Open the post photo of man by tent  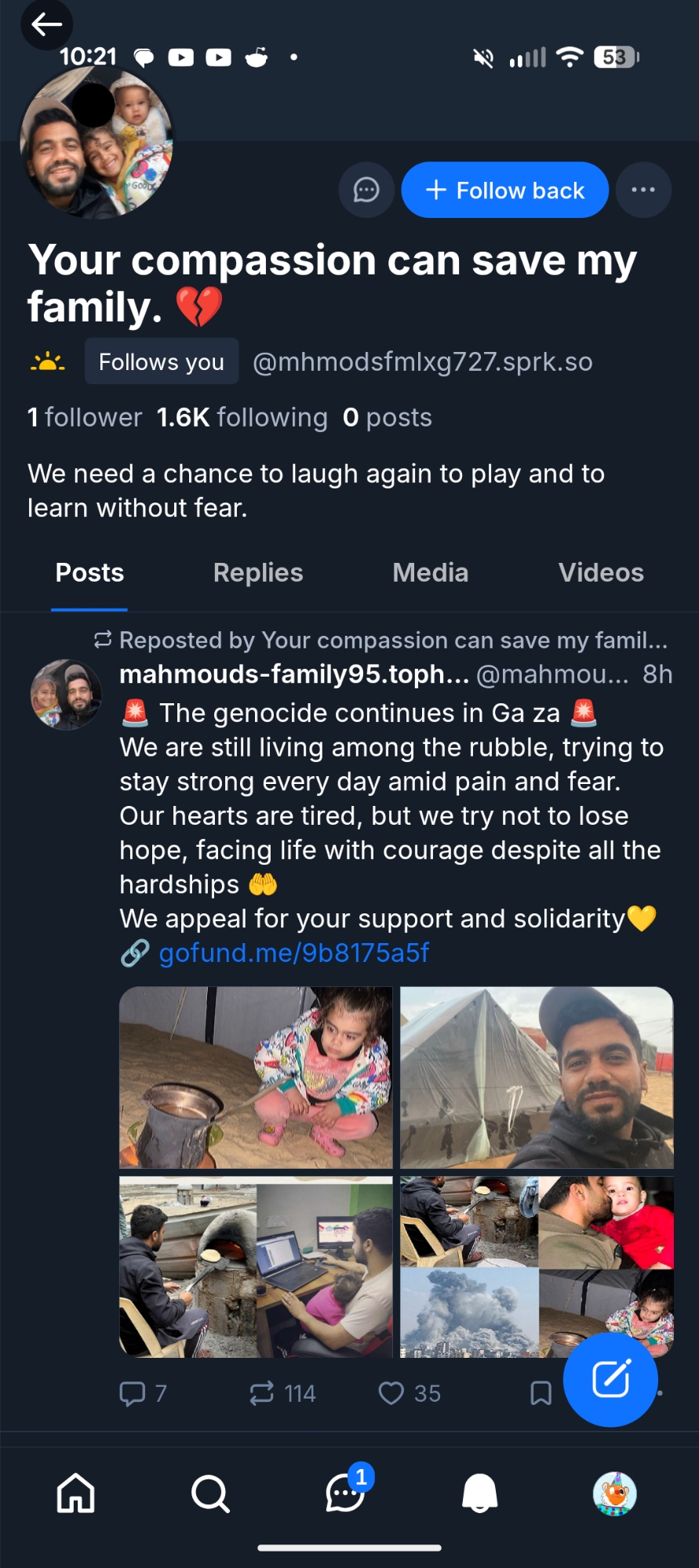[x=537, y=1077]
